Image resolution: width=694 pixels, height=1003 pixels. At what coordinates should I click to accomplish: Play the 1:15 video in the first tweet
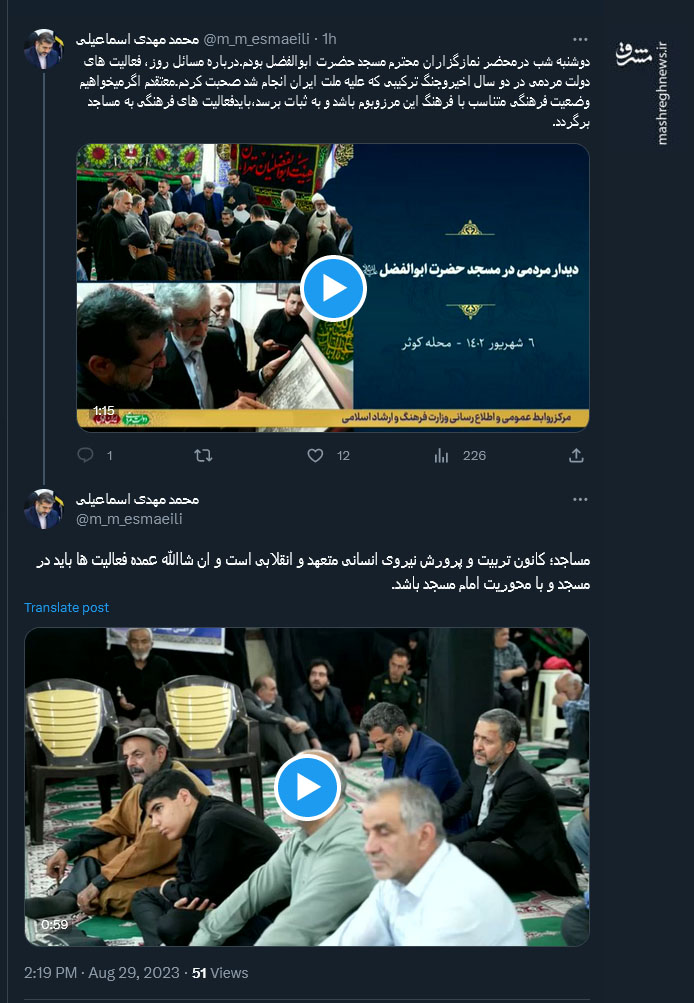333,288
